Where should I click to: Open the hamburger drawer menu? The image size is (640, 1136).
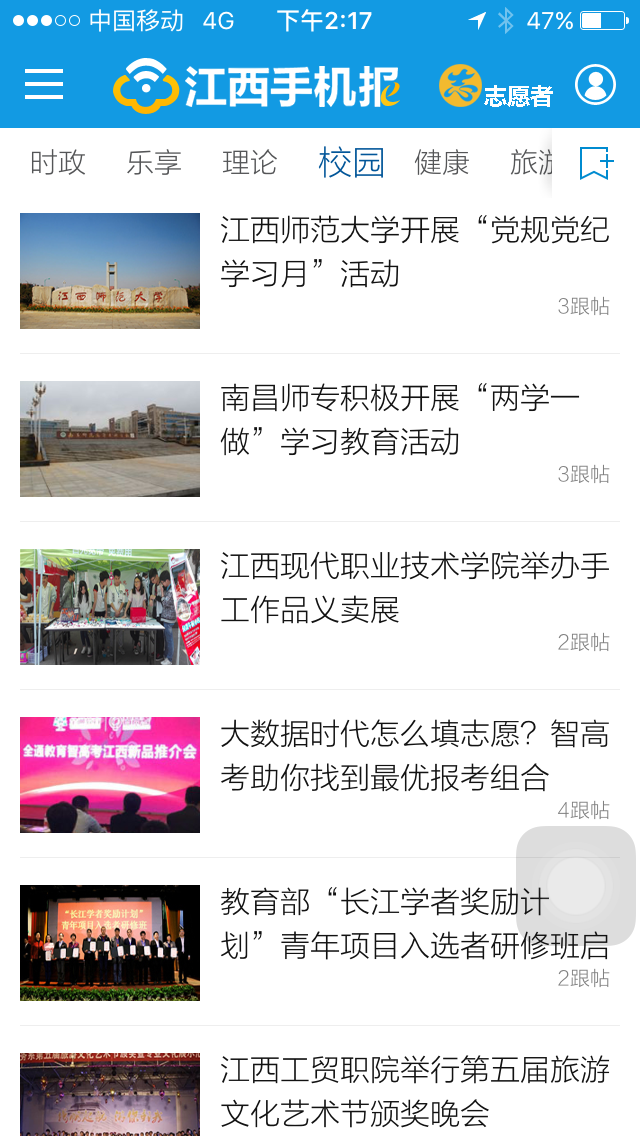44,85
